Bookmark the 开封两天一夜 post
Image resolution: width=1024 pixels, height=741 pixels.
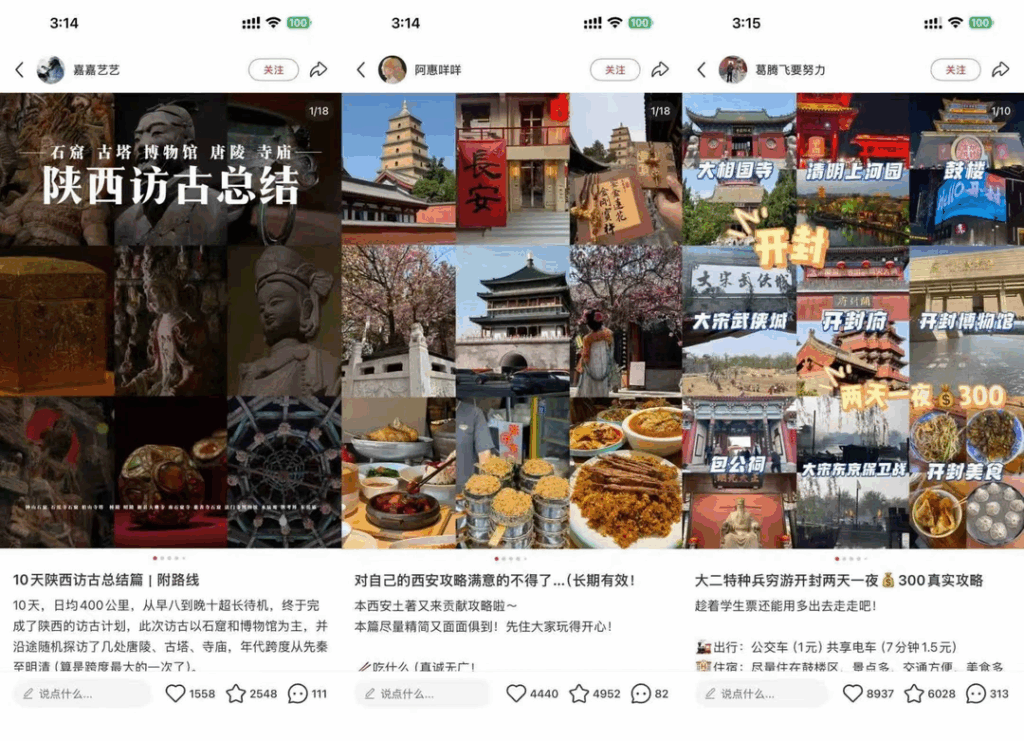click(914, 693)
